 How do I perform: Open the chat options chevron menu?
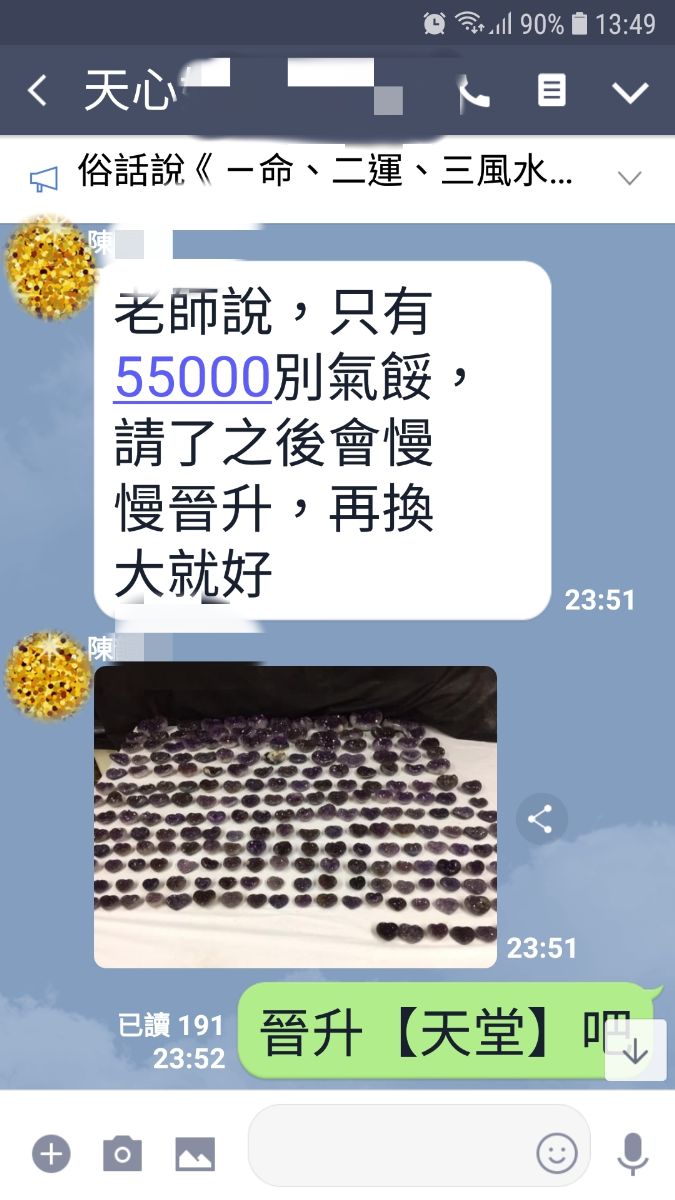(x=630, y=92)
